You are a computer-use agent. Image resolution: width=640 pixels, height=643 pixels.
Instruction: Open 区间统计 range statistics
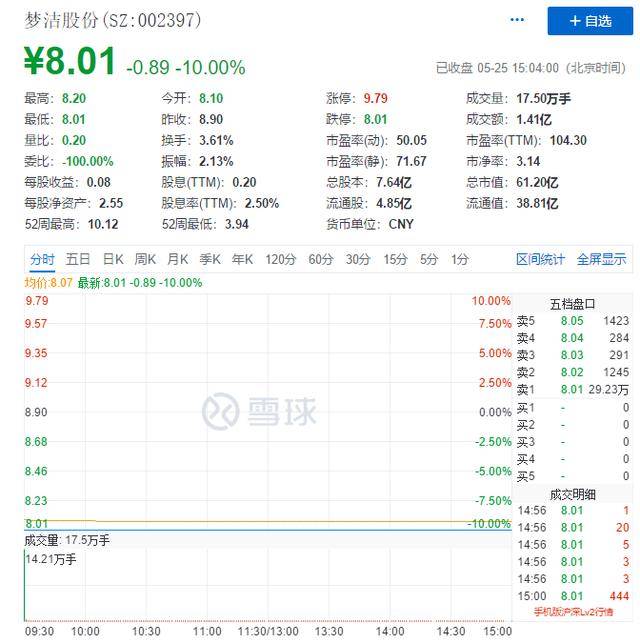[540, 259]
